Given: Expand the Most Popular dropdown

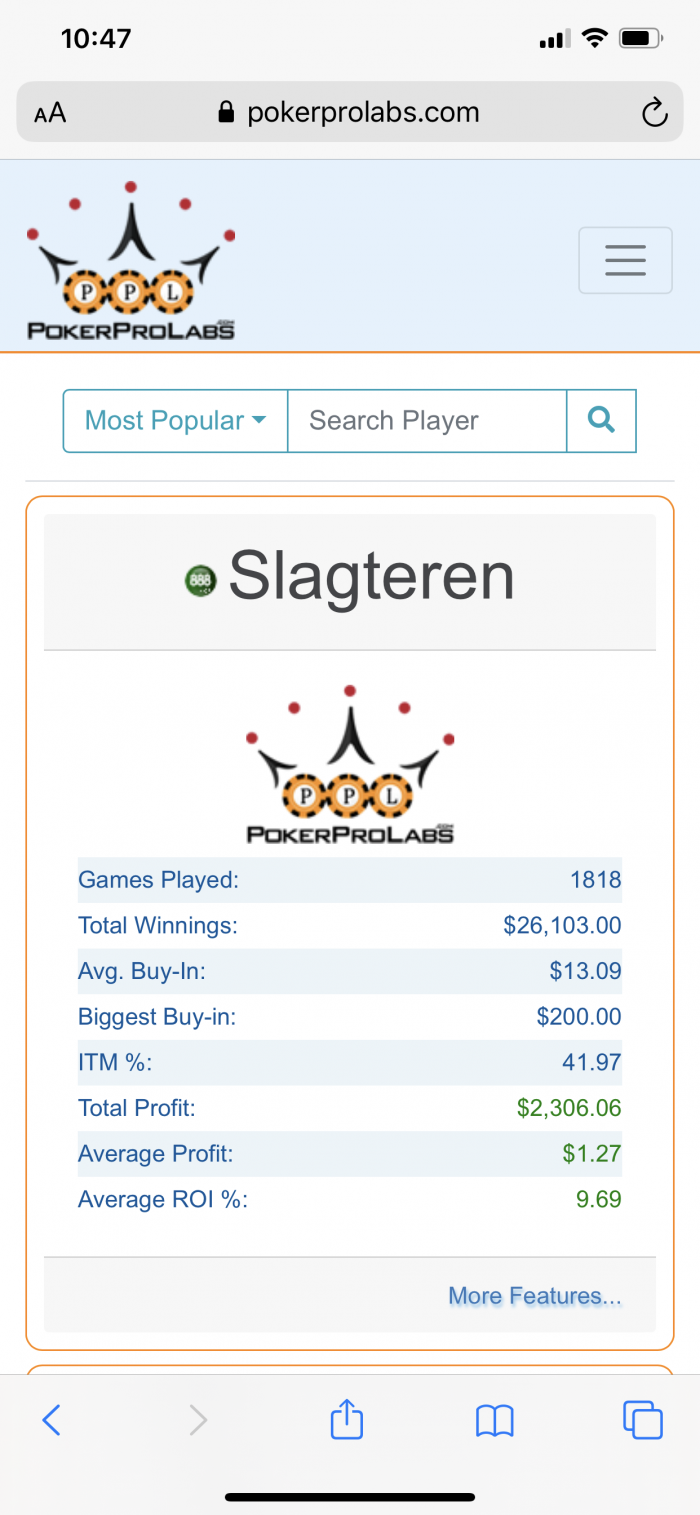Looking at the screenshot, I should tap(175, 421).
